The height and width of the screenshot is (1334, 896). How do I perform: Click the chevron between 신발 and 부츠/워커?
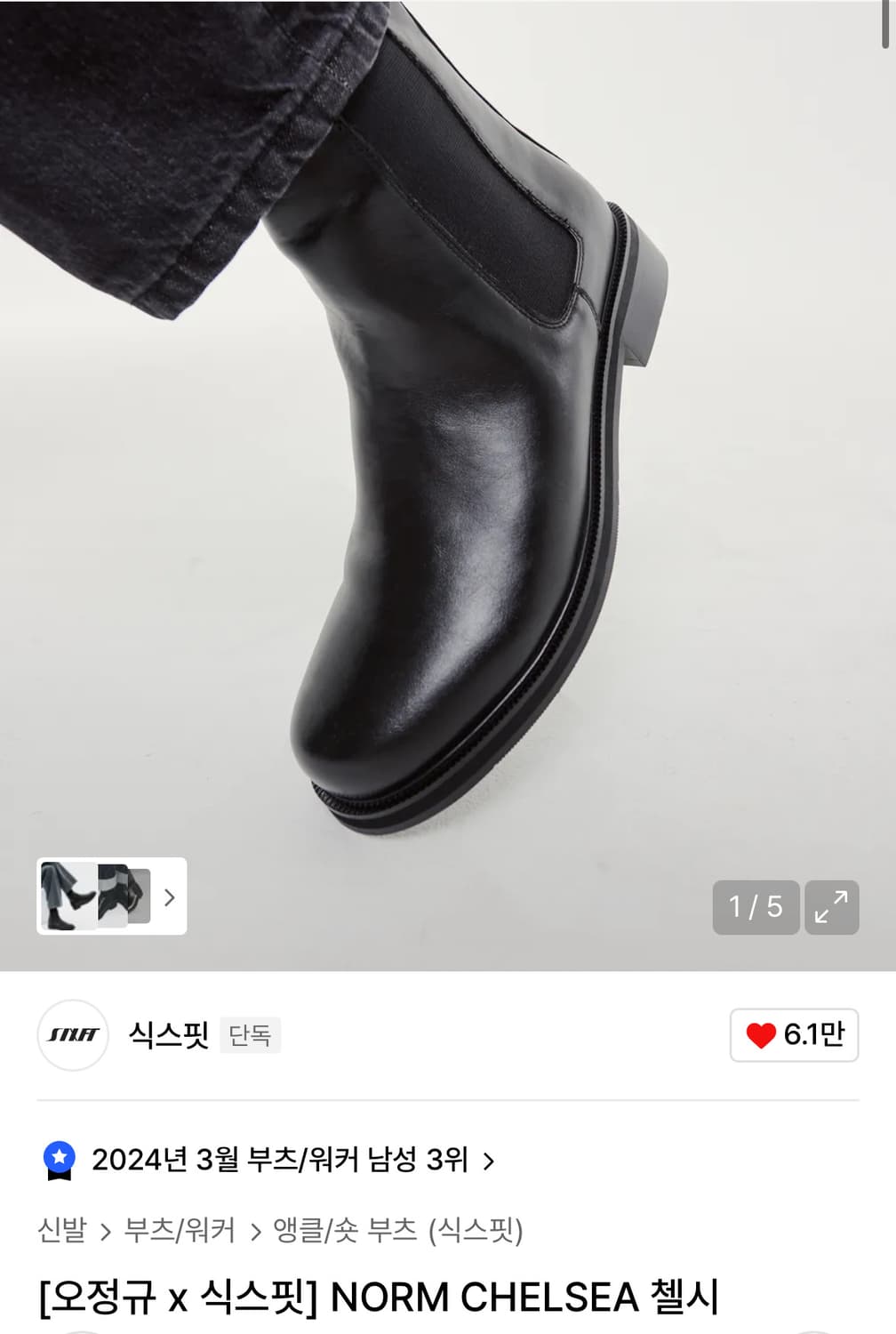(x=106, y=1230)
